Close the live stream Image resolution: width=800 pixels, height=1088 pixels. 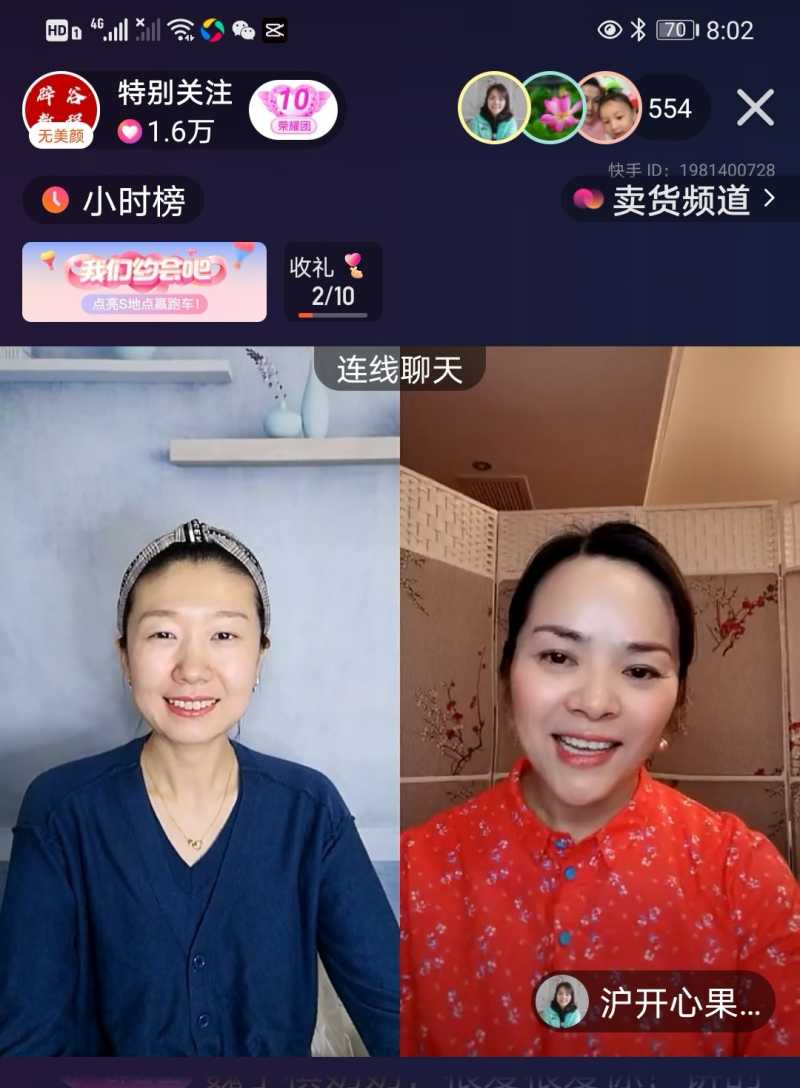pyautogui.click(x=755, y=108)
